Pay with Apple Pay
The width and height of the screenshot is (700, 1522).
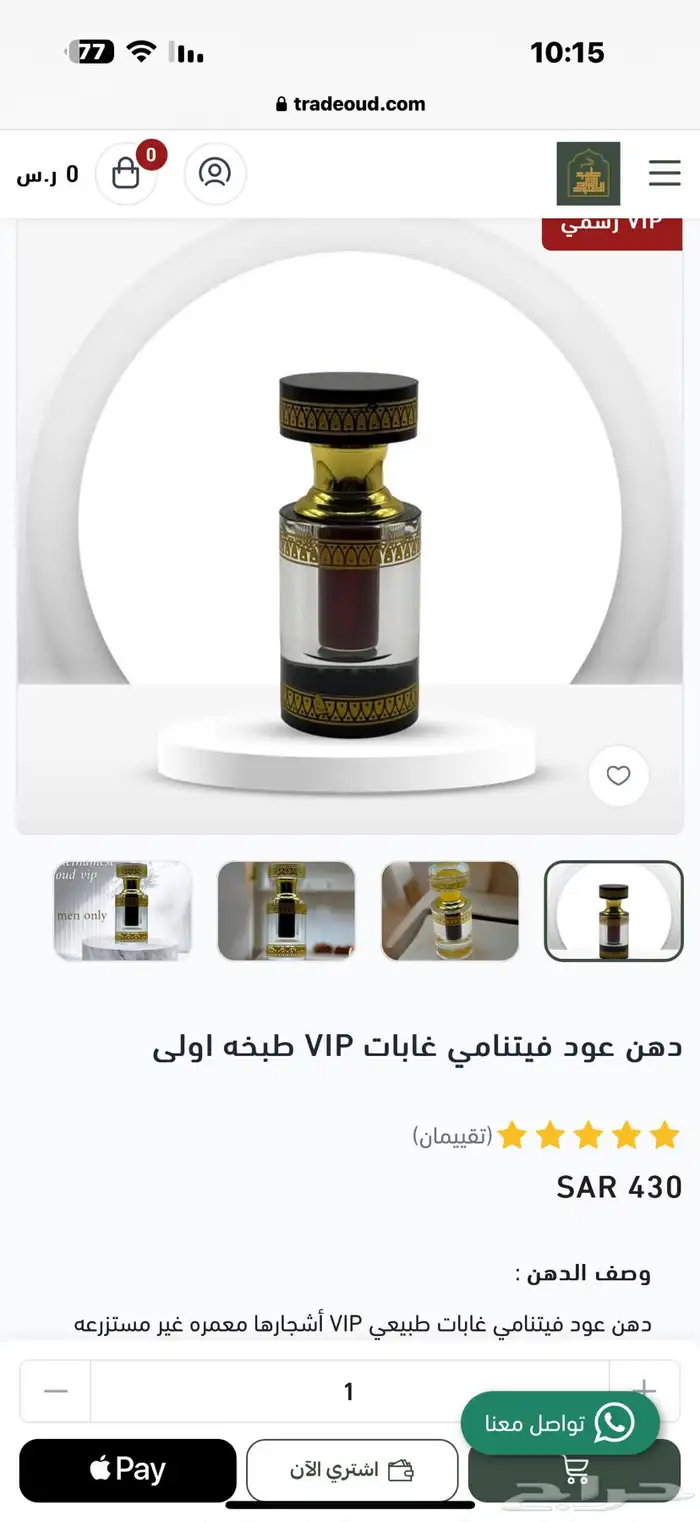[127, 1469]
